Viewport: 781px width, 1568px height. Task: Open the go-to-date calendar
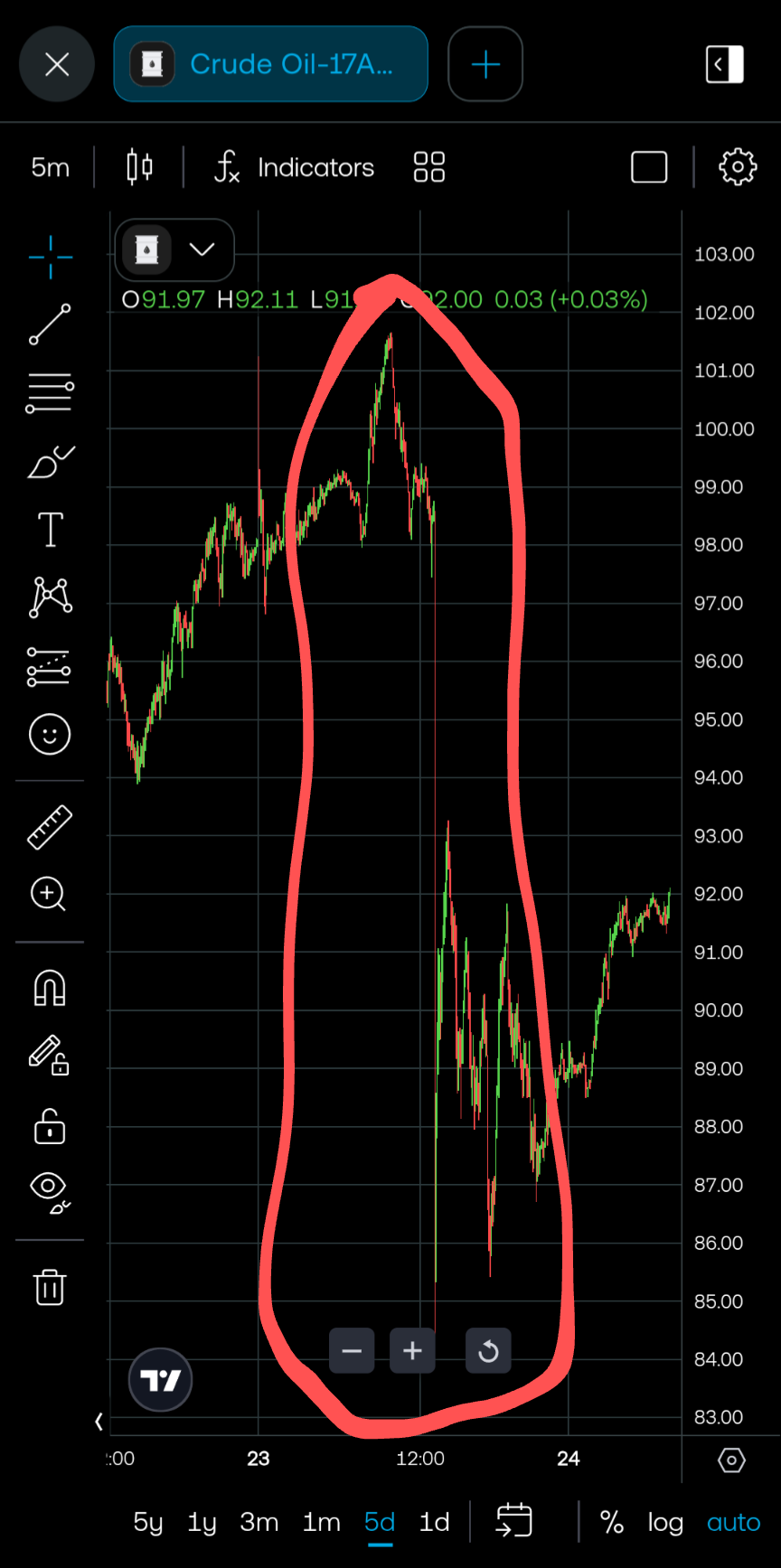[514, 1521]
